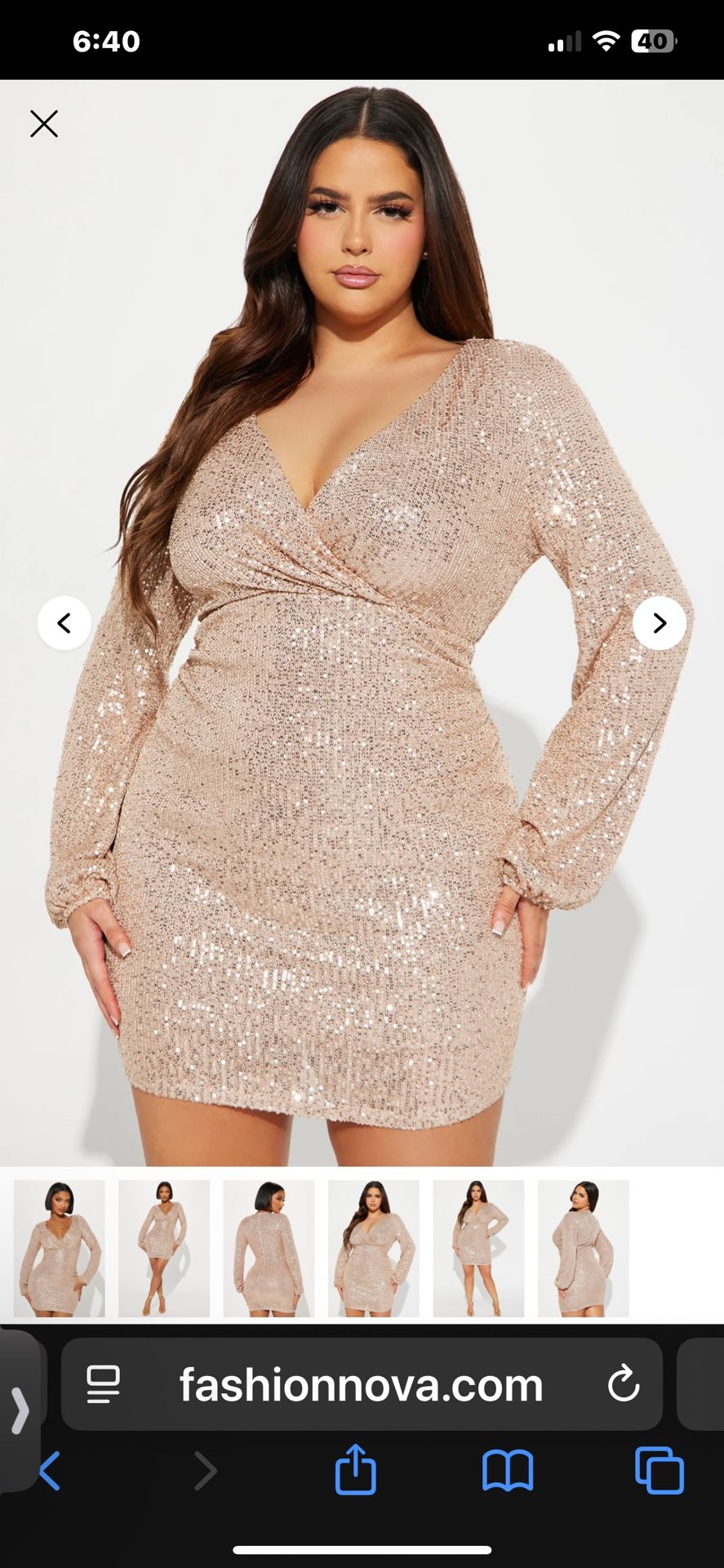The width and height of the screenshot is (724, 1568).
Task: Go to the previous product photo
Action: [x=64, y=623]
